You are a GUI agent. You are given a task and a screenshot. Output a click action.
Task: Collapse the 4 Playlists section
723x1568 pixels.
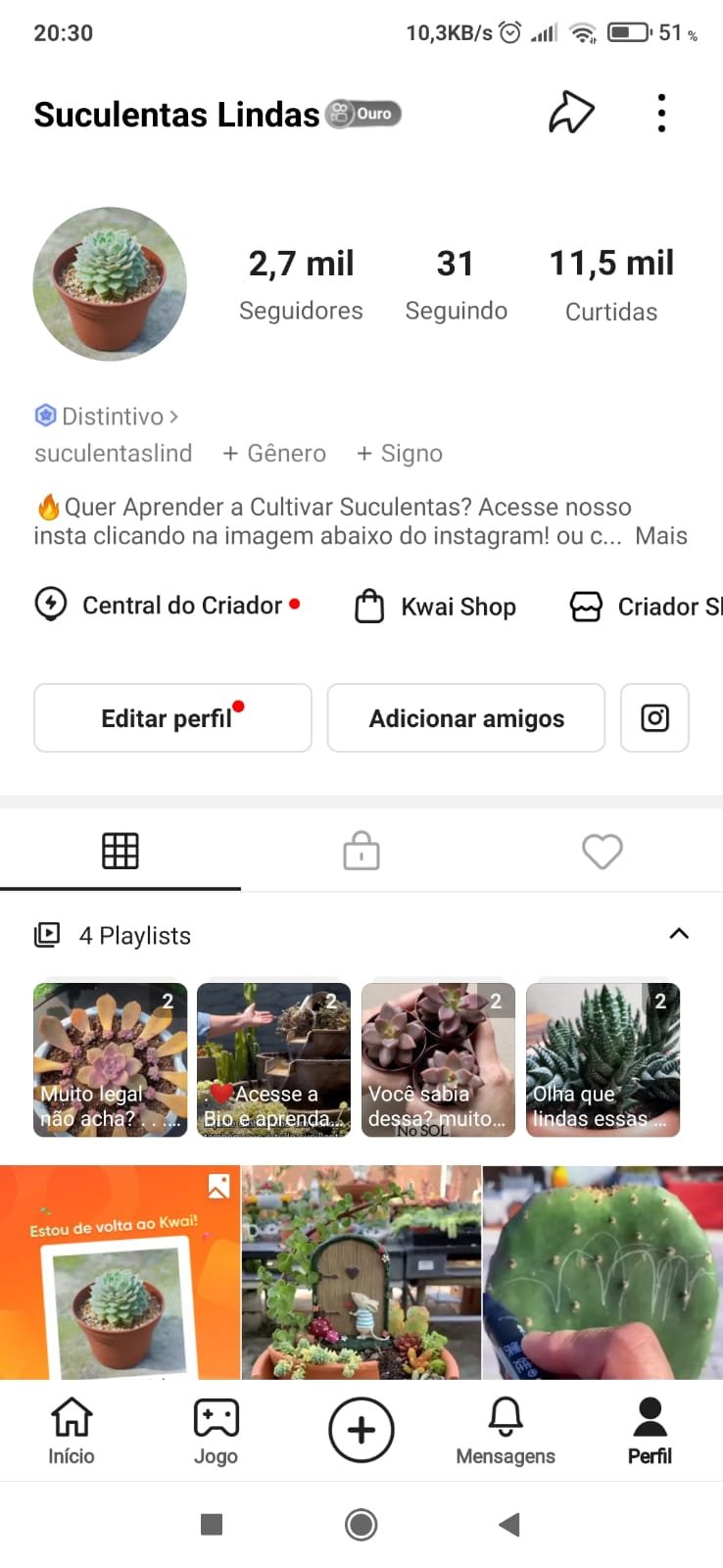click(679, 934)
